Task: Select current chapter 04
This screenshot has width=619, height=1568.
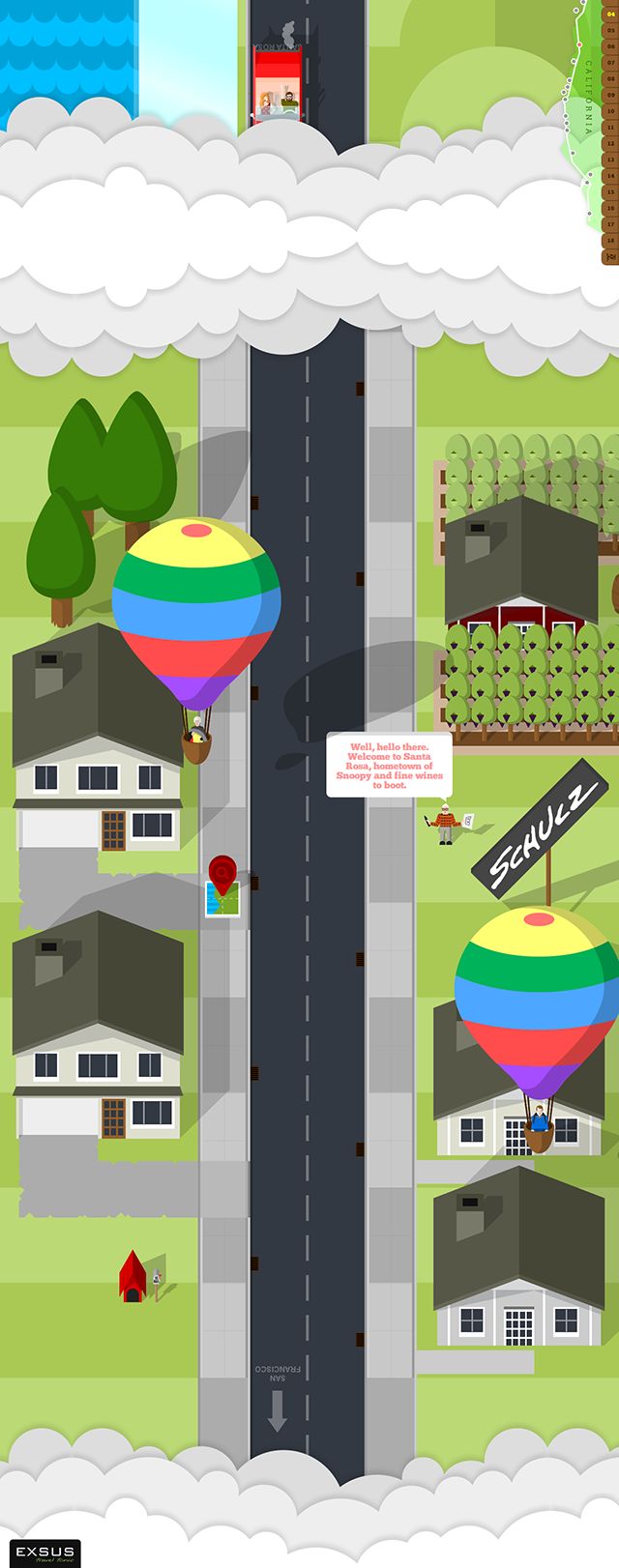Action: pyautogui.click(x=611, y=15)
